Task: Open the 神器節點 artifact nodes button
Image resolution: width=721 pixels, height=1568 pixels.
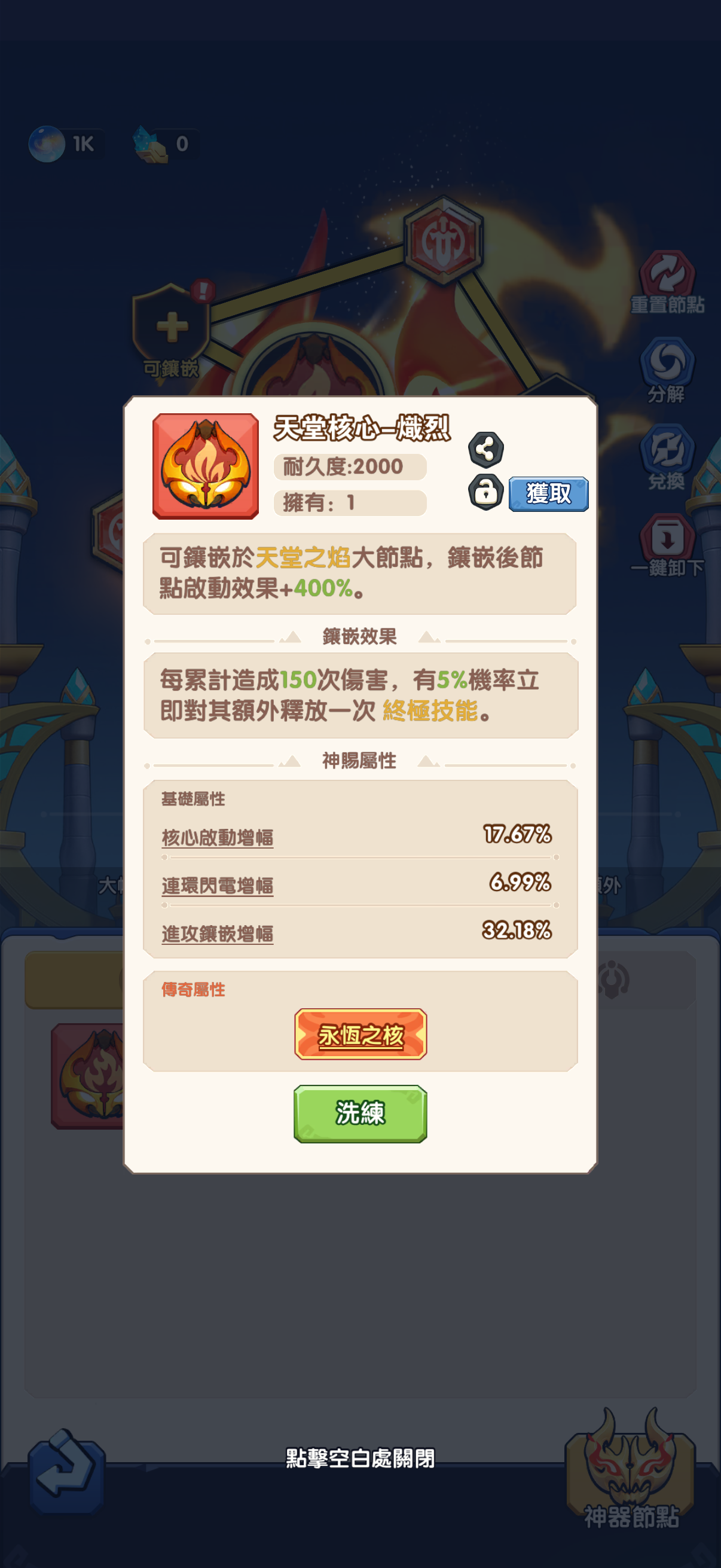Action: click(x=631, y=1471)
